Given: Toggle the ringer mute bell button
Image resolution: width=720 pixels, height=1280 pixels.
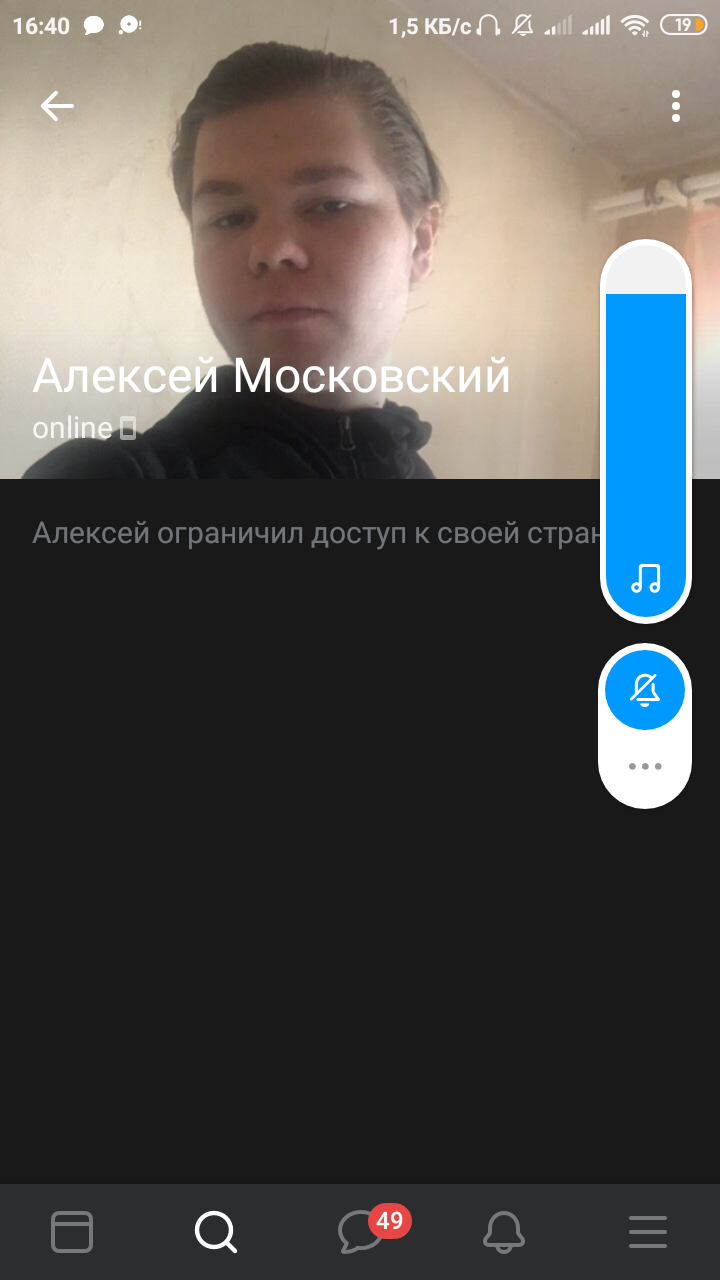Looking at the screenshot, I should (645, 689).
